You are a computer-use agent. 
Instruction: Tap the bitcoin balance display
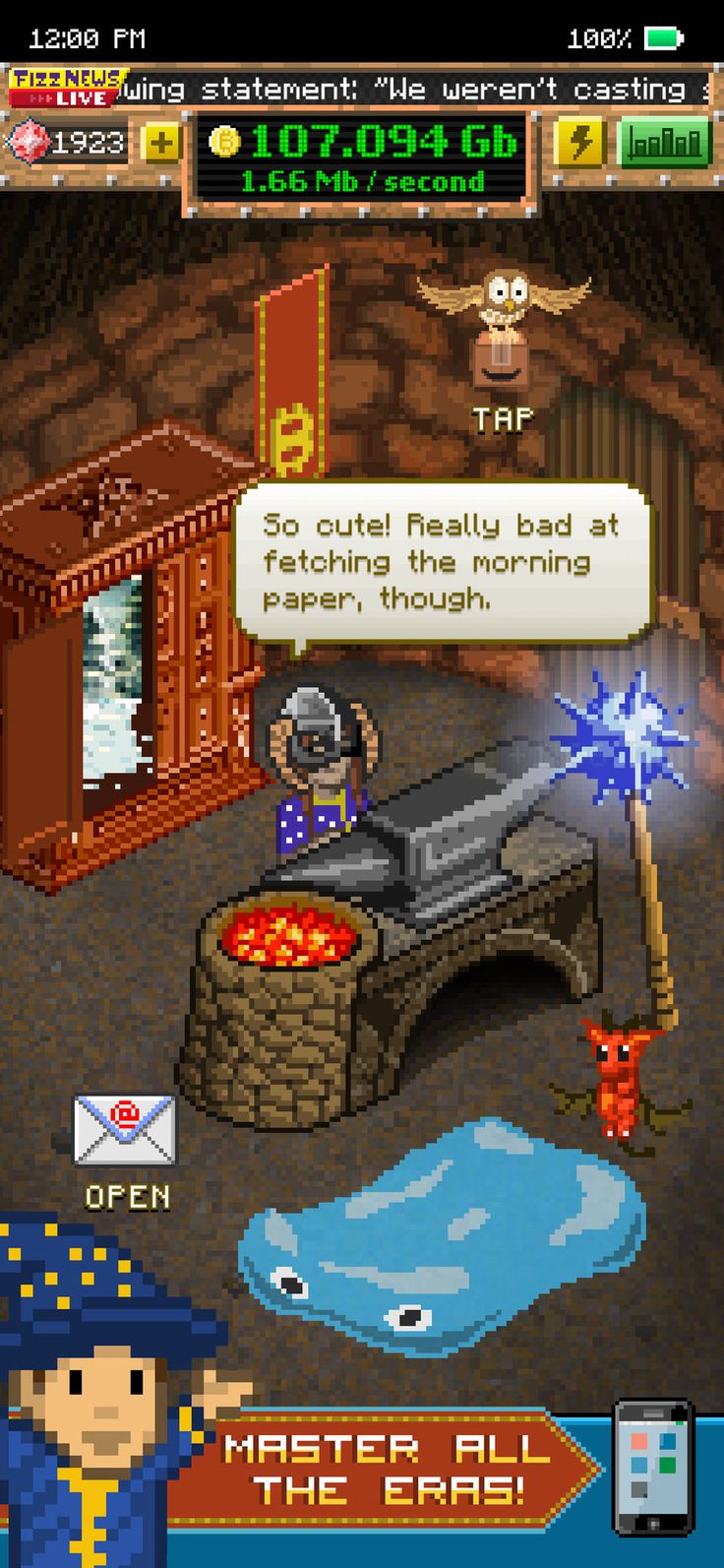coord(362,157)
